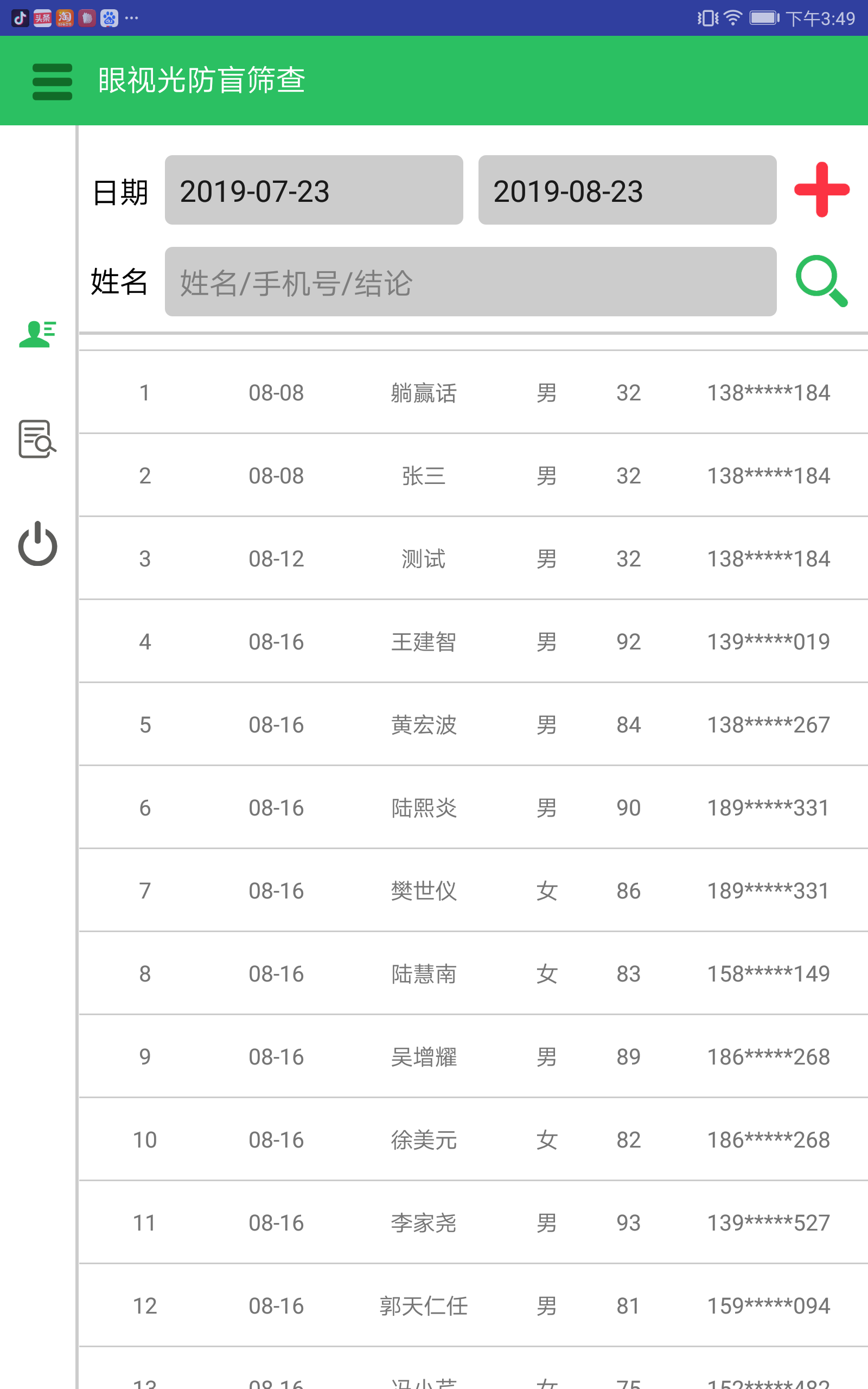This screenshot has width=868, height=1389.
Task: Switch to the patient list sidebar tab
Action: (x=37, y=334)
